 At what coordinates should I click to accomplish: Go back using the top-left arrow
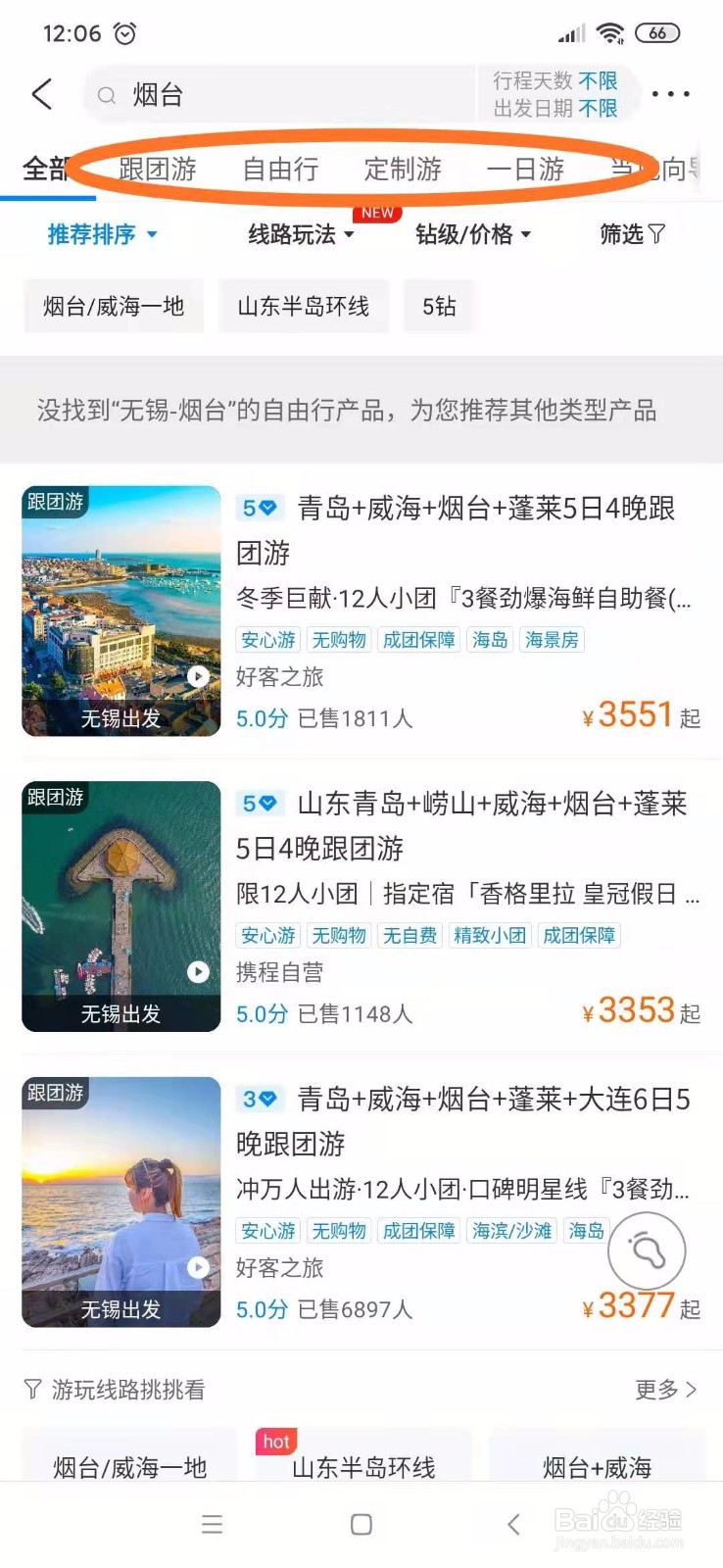click(x=41, y=94)
